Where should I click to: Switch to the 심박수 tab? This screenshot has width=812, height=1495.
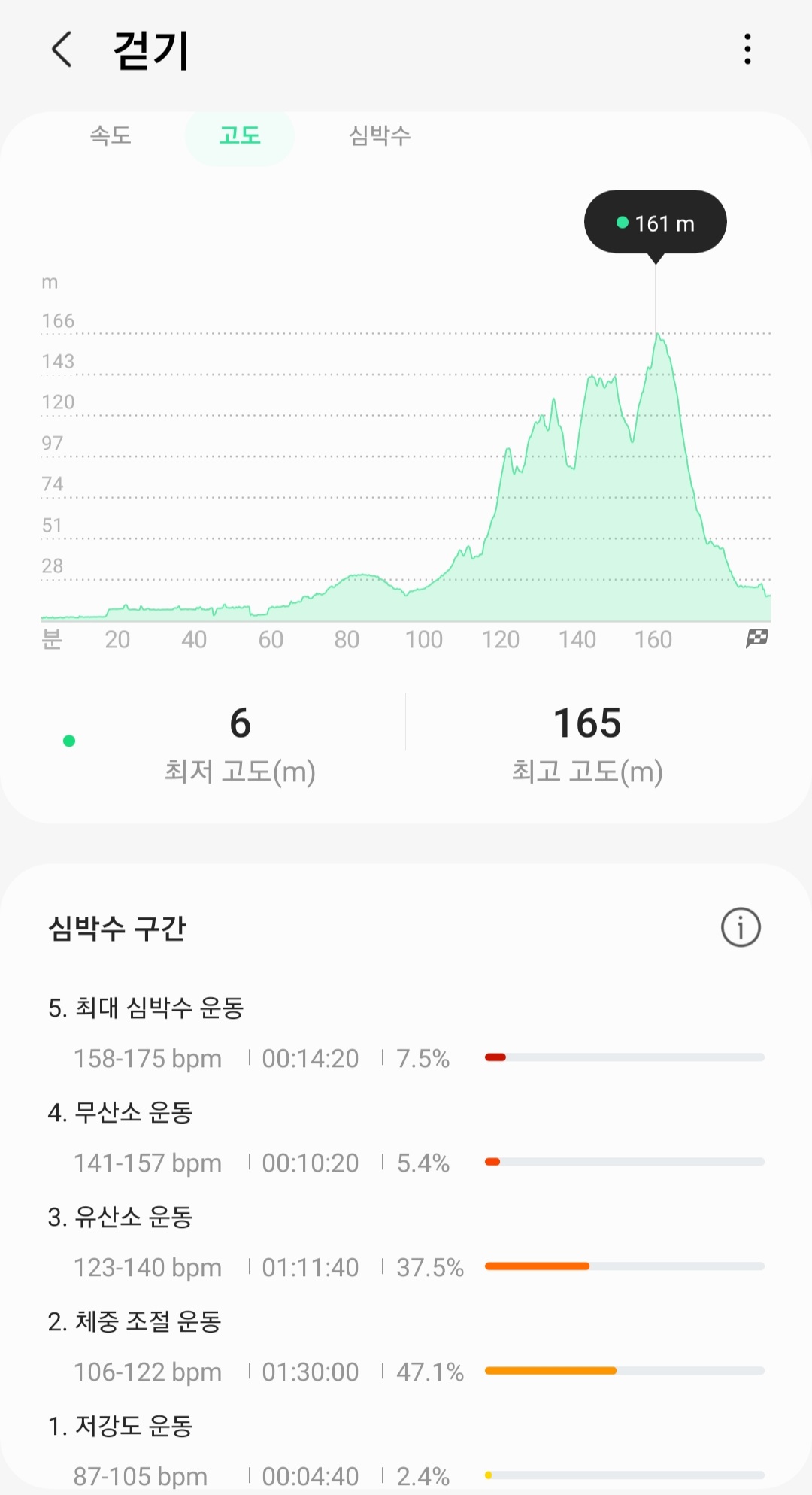(x=380, y=135)
